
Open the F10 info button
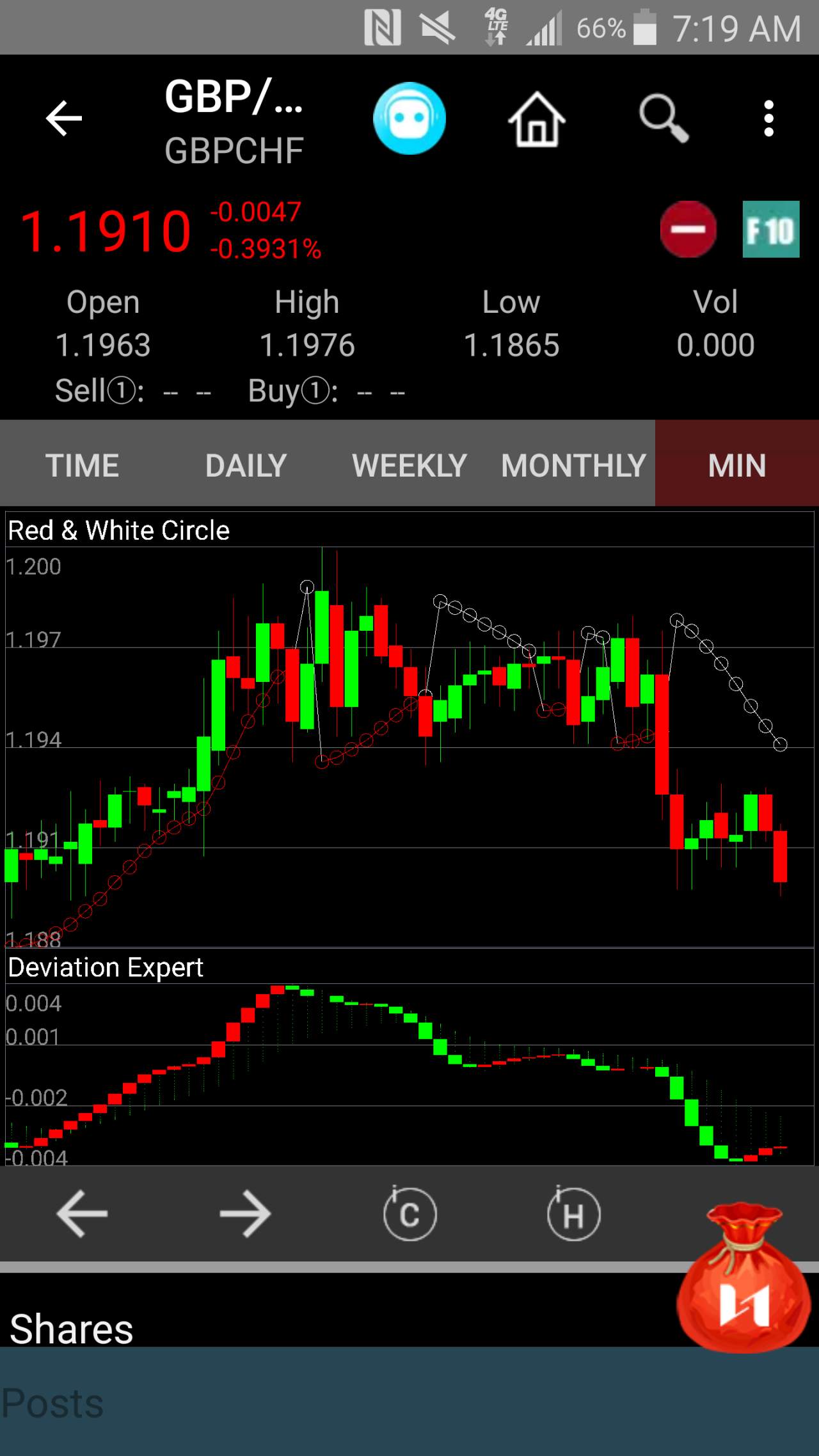point(771,229)
